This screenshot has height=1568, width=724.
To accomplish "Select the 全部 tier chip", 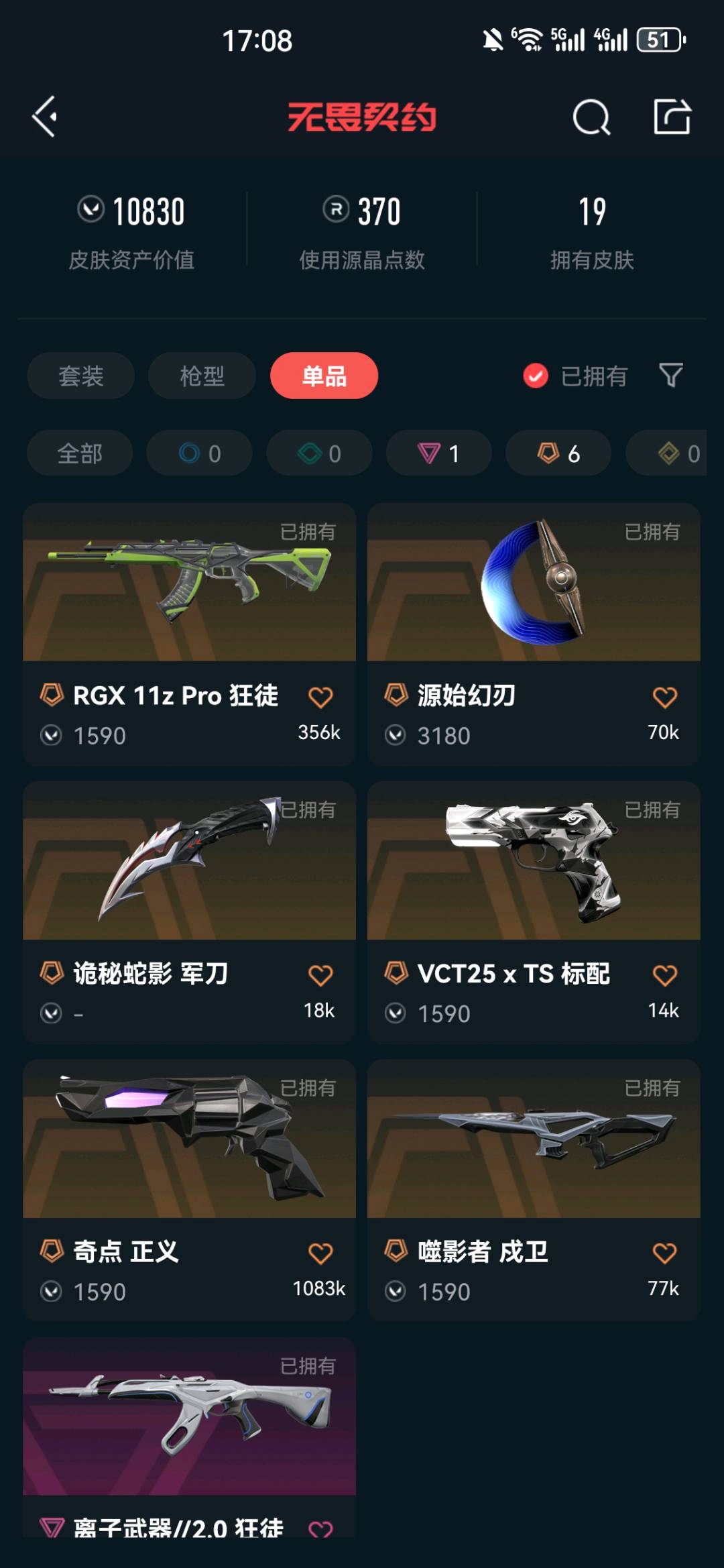I will [80, 453].
